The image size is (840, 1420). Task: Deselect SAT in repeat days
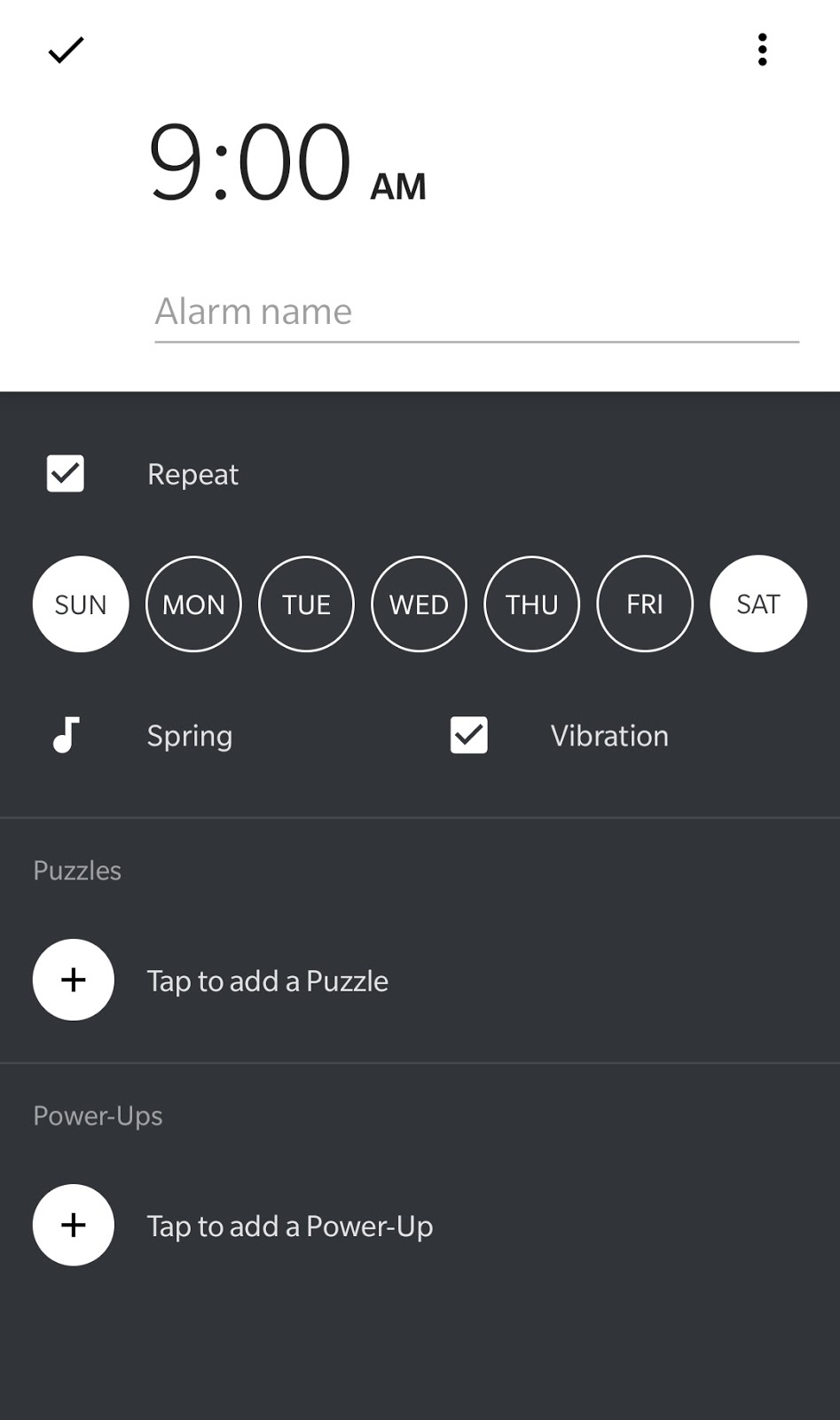click(758, 604)
